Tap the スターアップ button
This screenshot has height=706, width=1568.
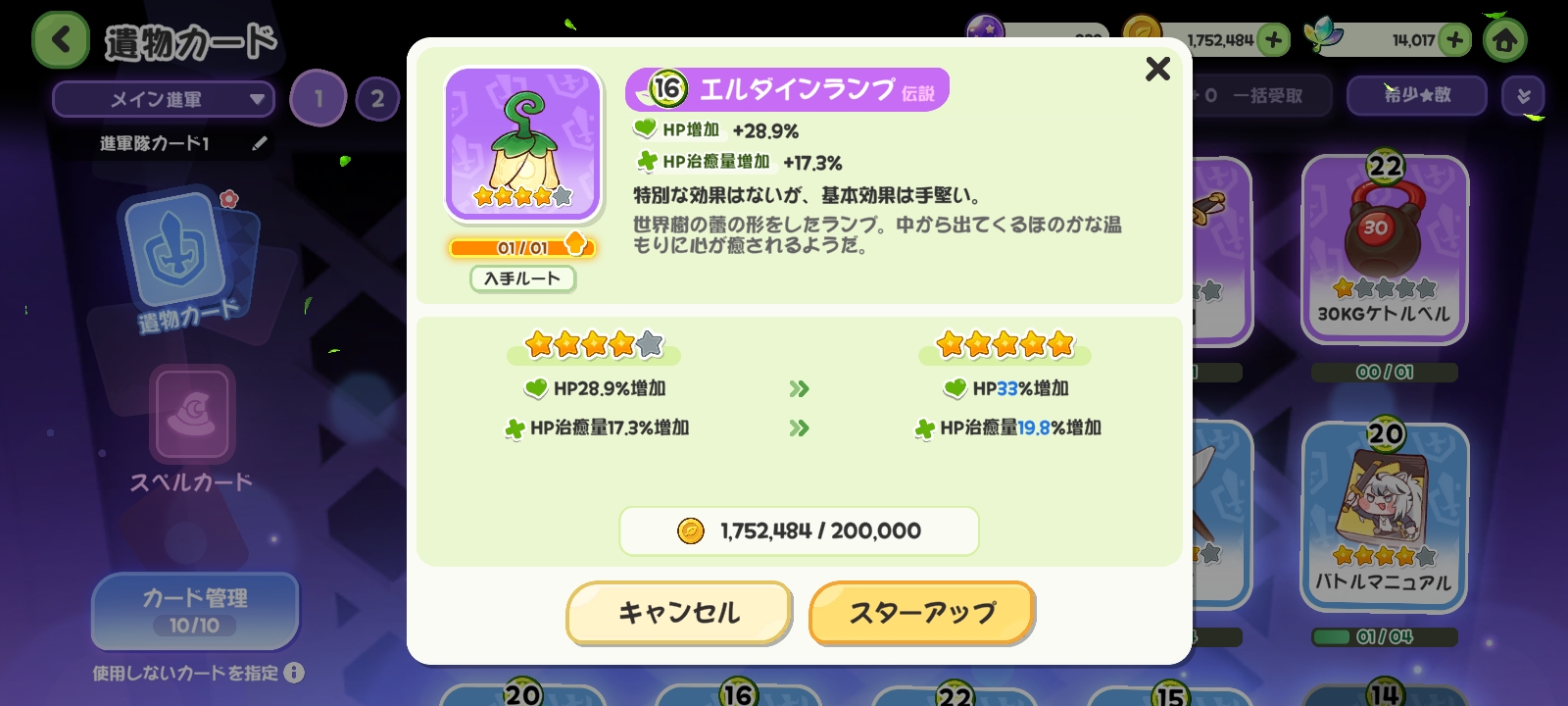pyautogui.click(x=922, y=613)
